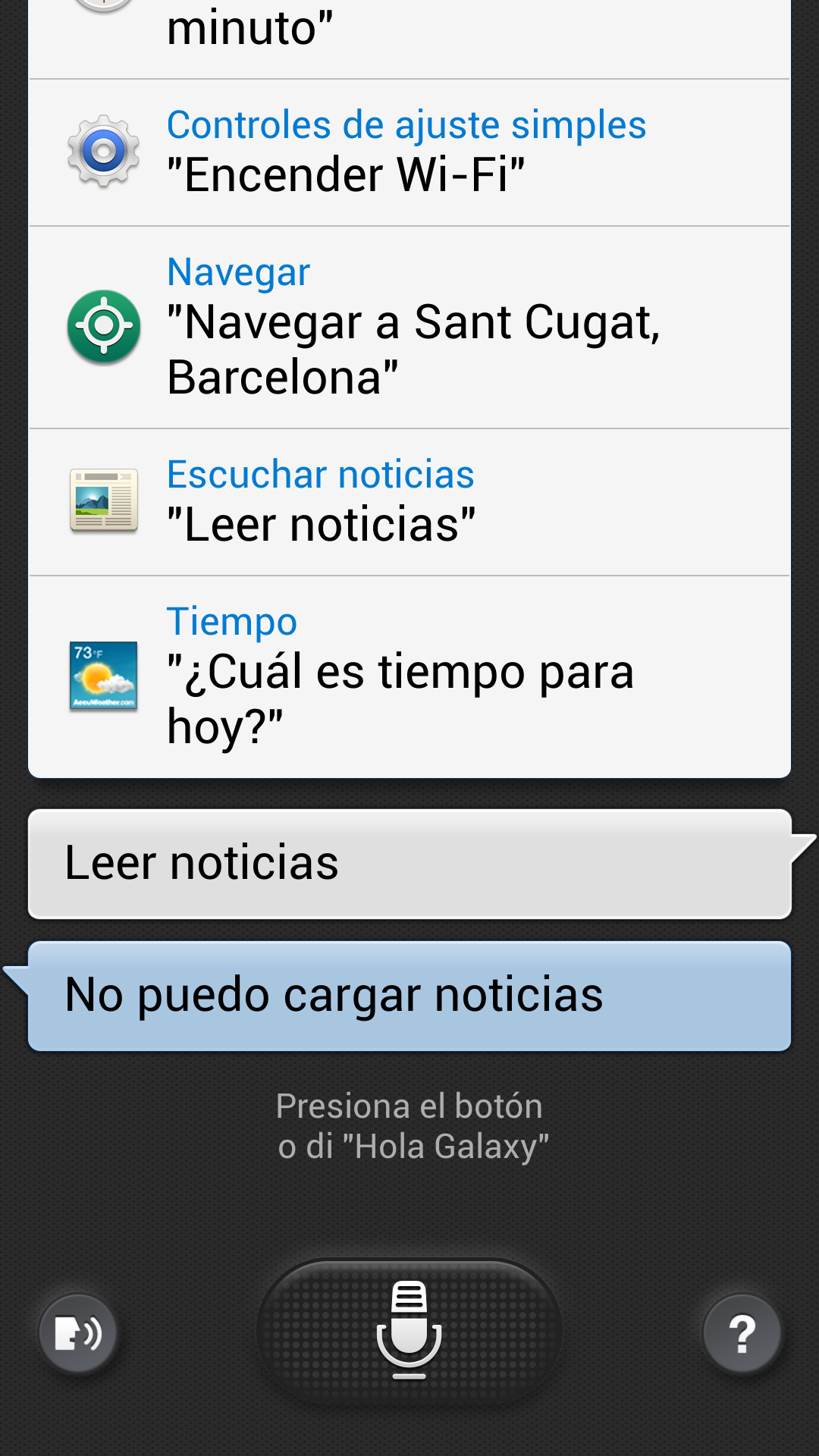The image size is (819, 1456).
Task: Choose the Navegar a Sant Cugat example
Action: (x=409, y=328)
